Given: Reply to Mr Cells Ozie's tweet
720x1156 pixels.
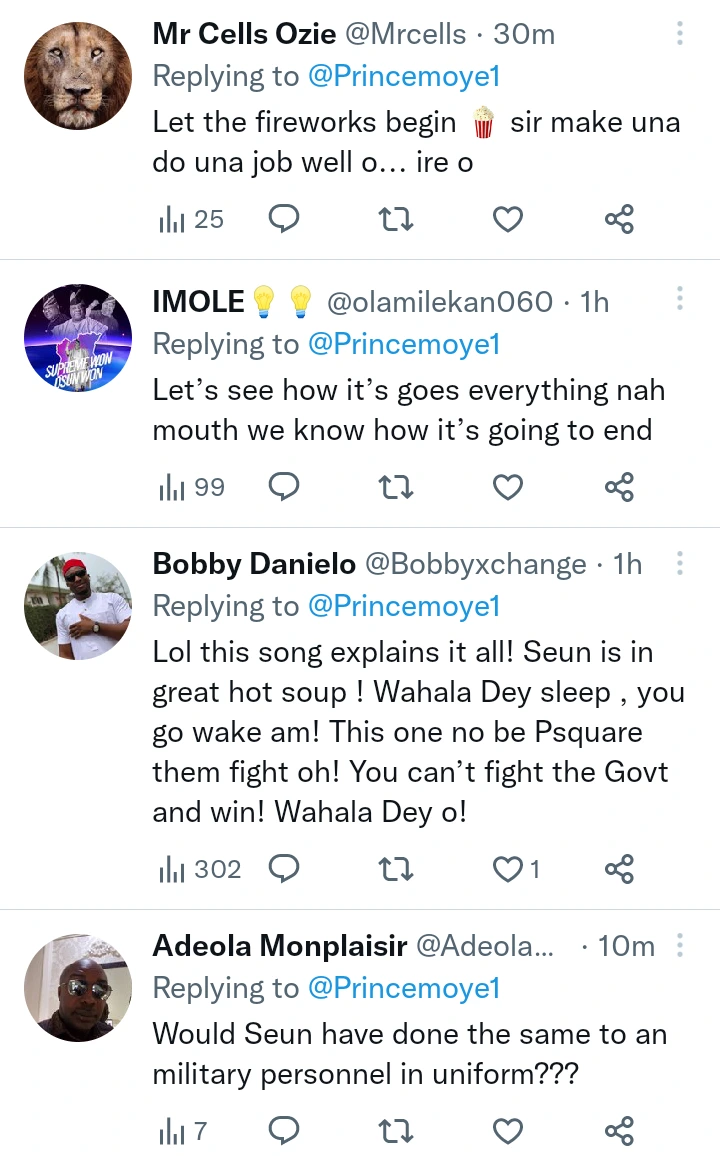Looking at the screenshot, I should pyautogui.click(x=284, y=220).
